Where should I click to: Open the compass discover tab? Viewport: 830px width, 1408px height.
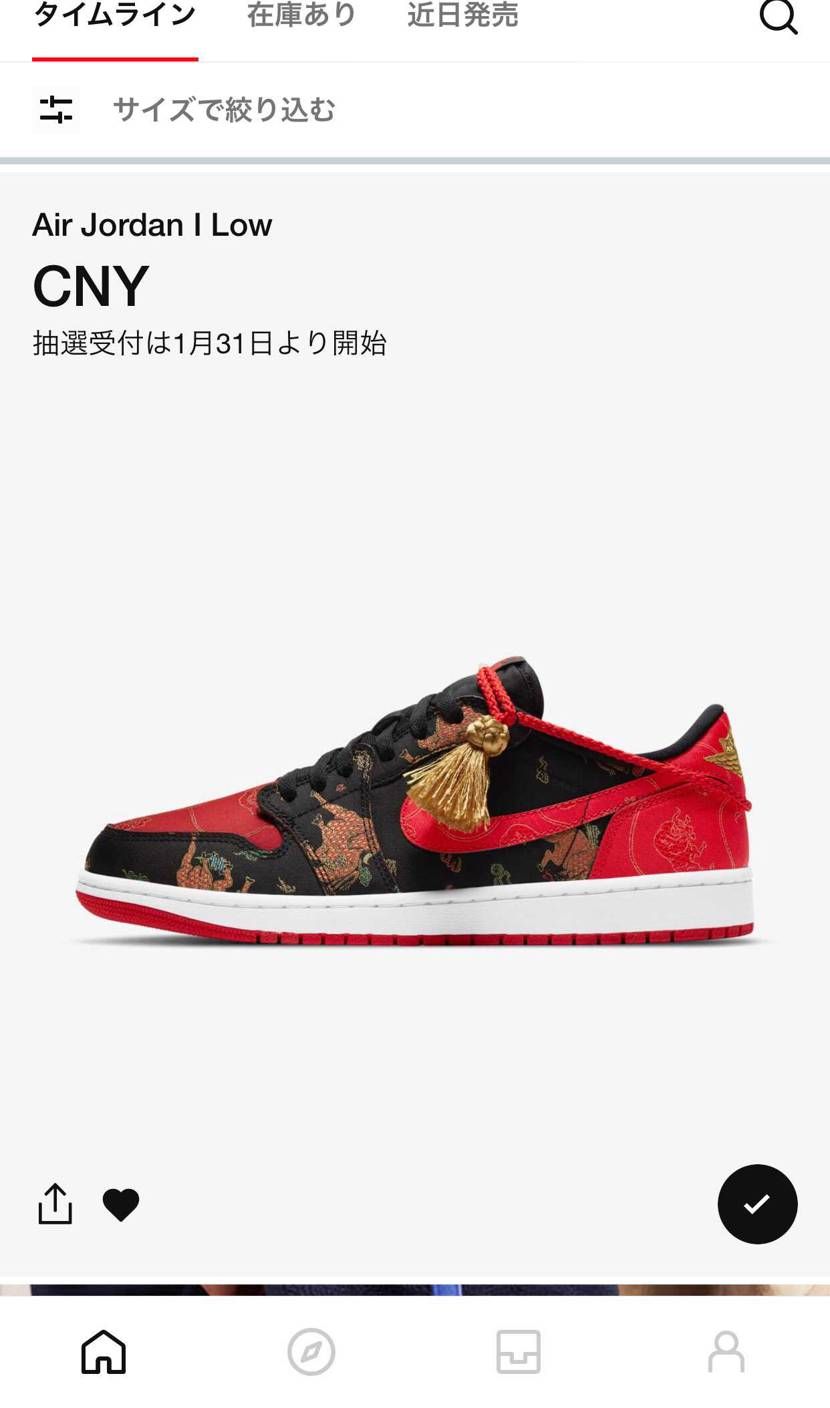[311, 1352]
